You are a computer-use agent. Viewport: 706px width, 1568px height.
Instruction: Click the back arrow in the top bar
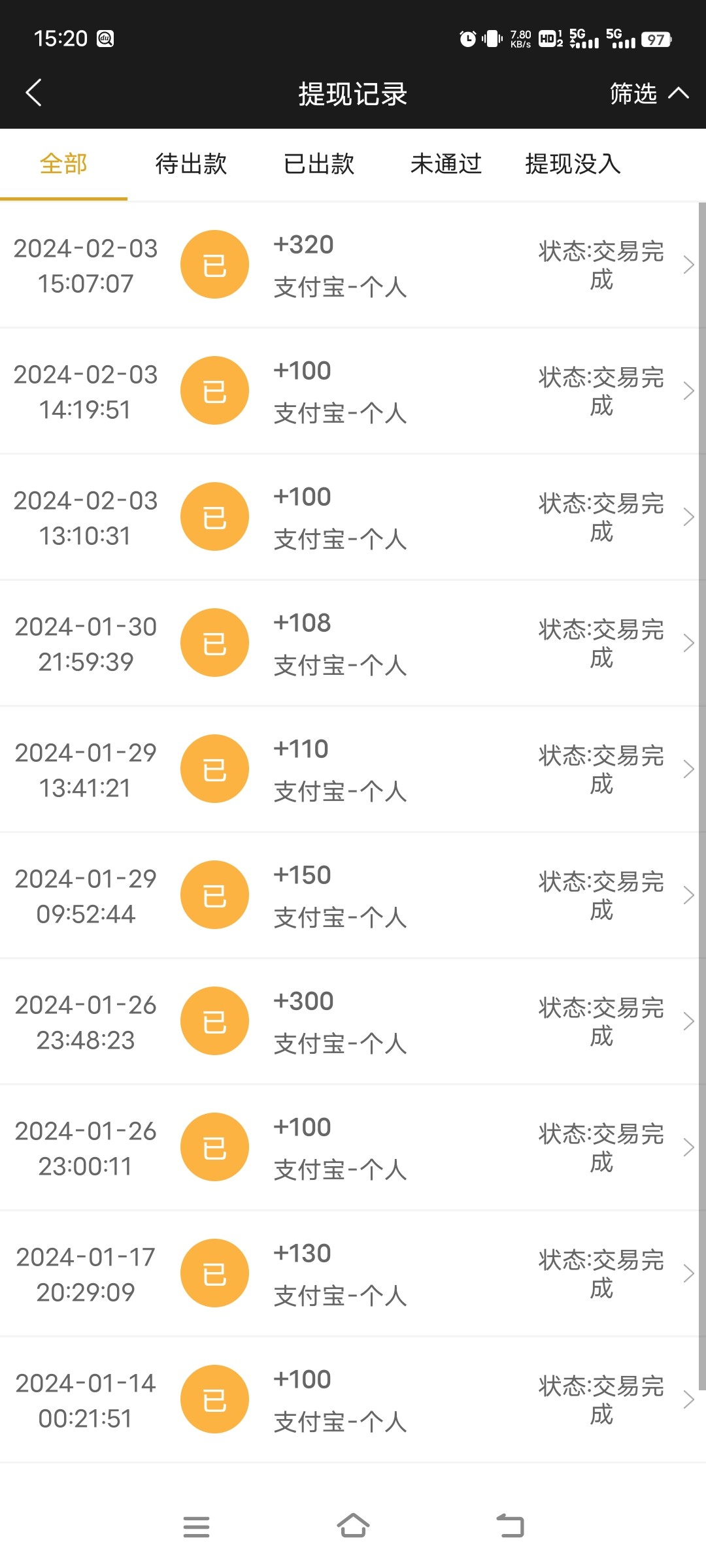[x=33, y=93]
